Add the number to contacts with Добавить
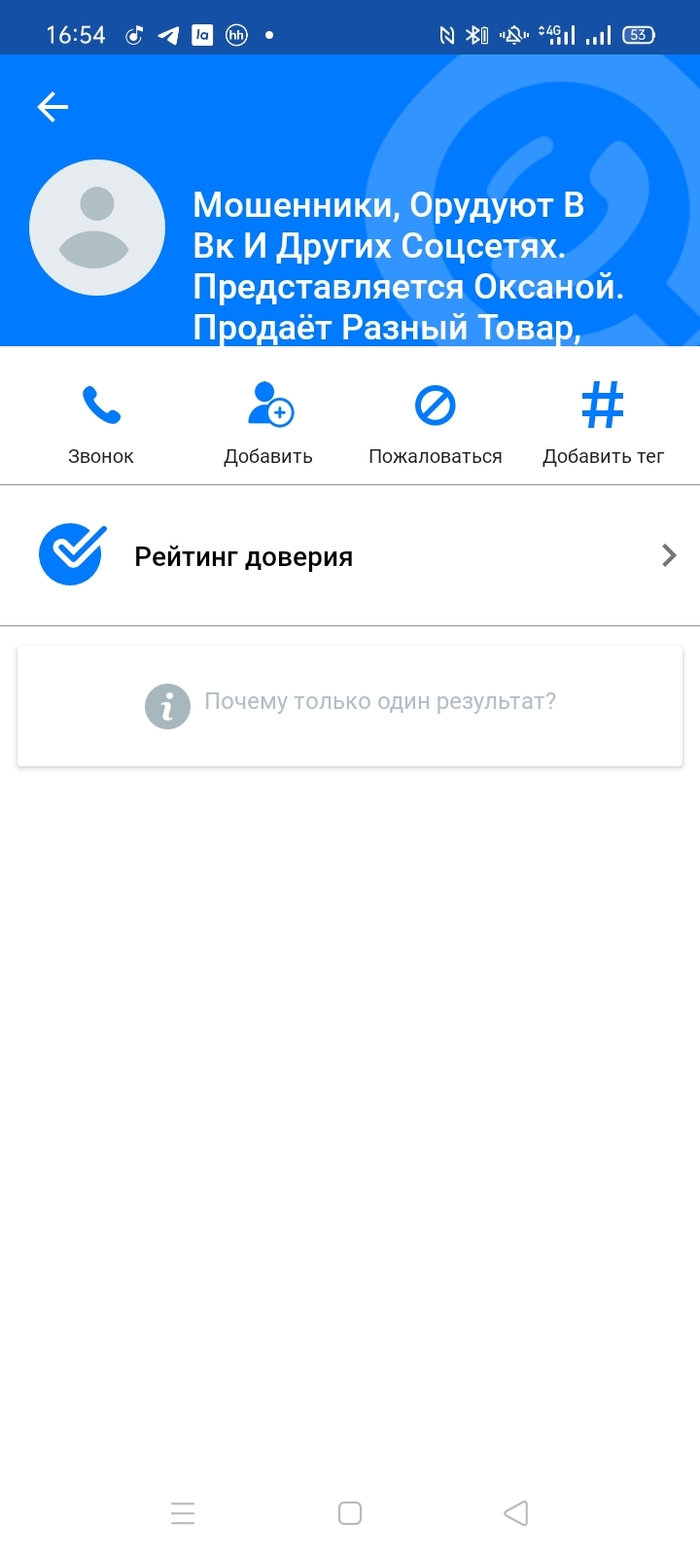 268,424
